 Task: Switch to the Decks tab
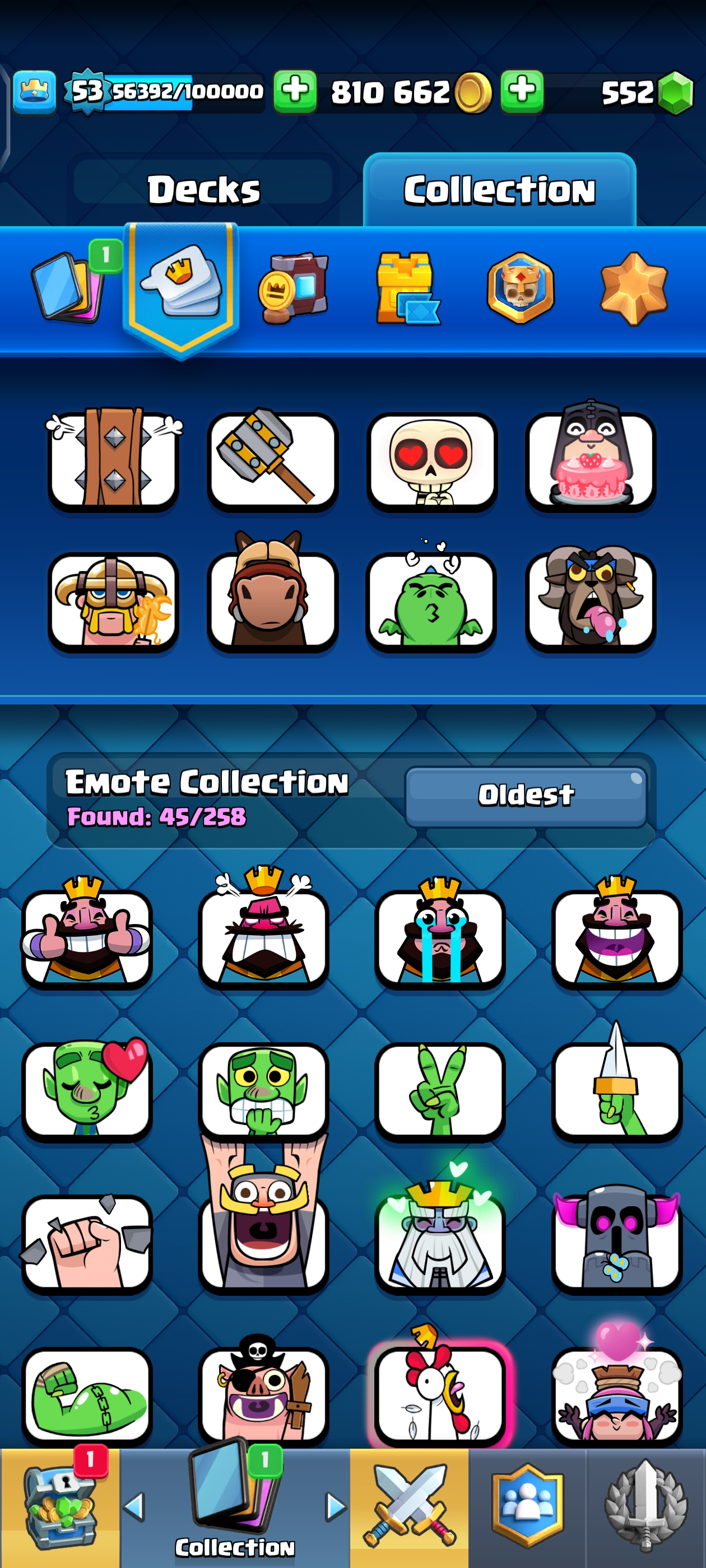click(x=203, y=189)
